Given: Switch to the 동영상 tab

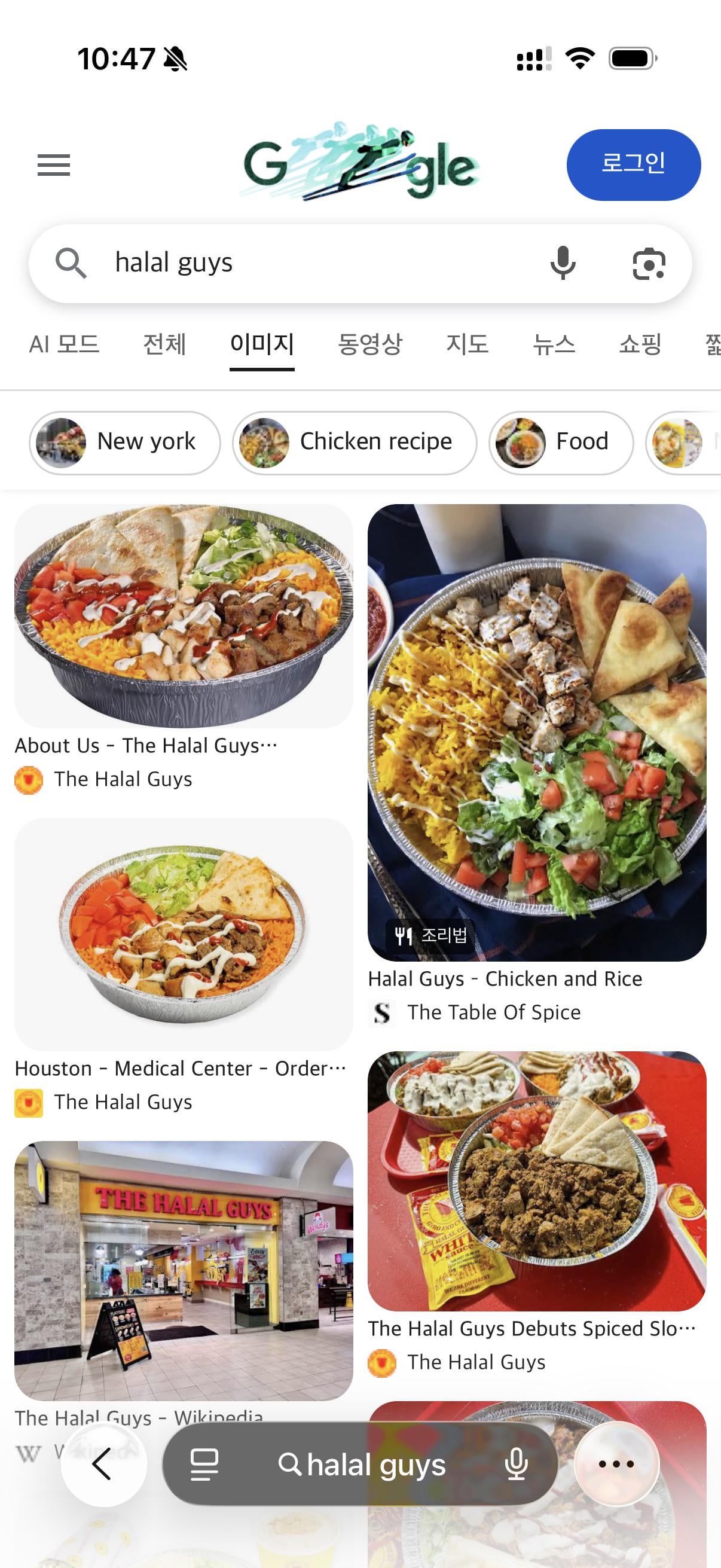Looking at the screenshot, I should tap(370, 344).
